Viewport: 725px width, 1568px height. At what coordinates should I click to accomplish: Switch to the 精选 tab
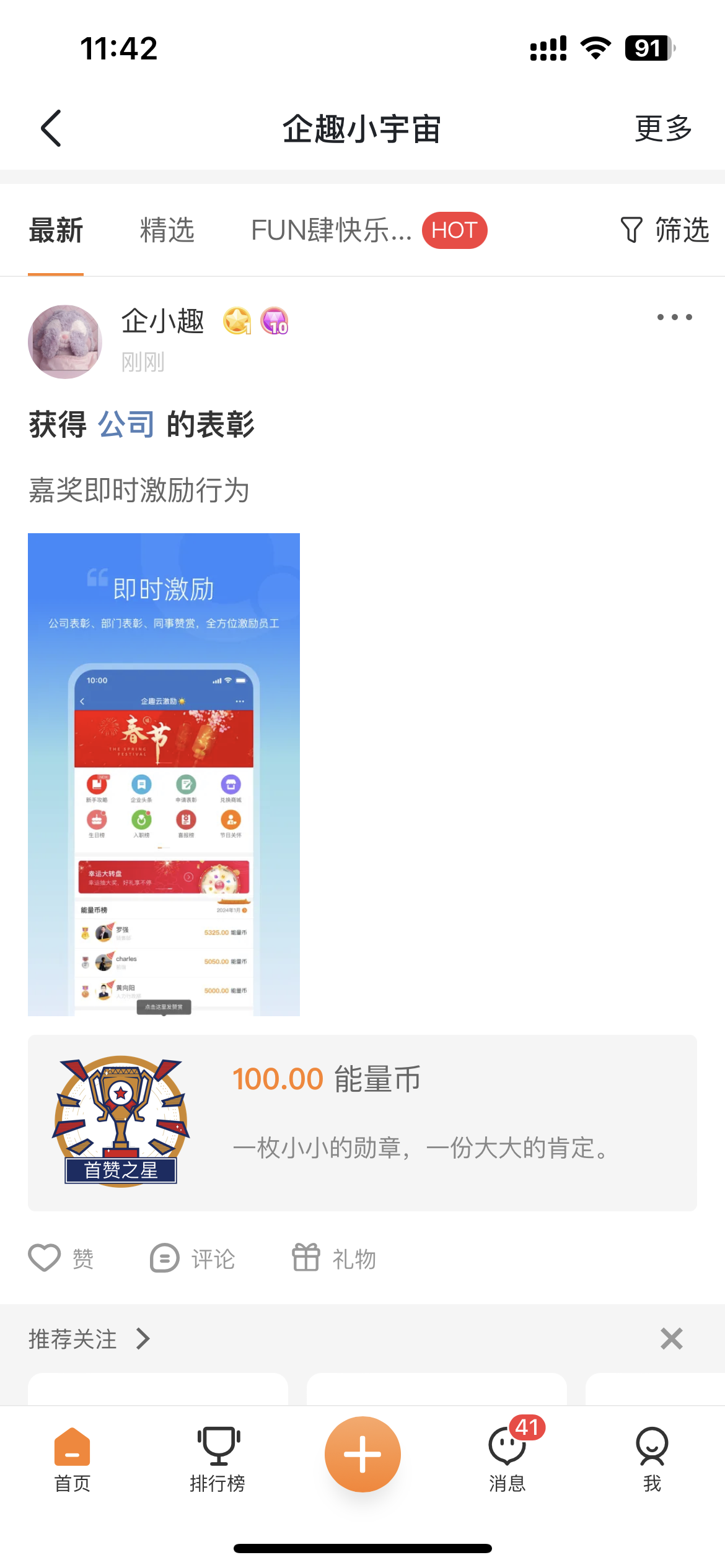[167, 230]
